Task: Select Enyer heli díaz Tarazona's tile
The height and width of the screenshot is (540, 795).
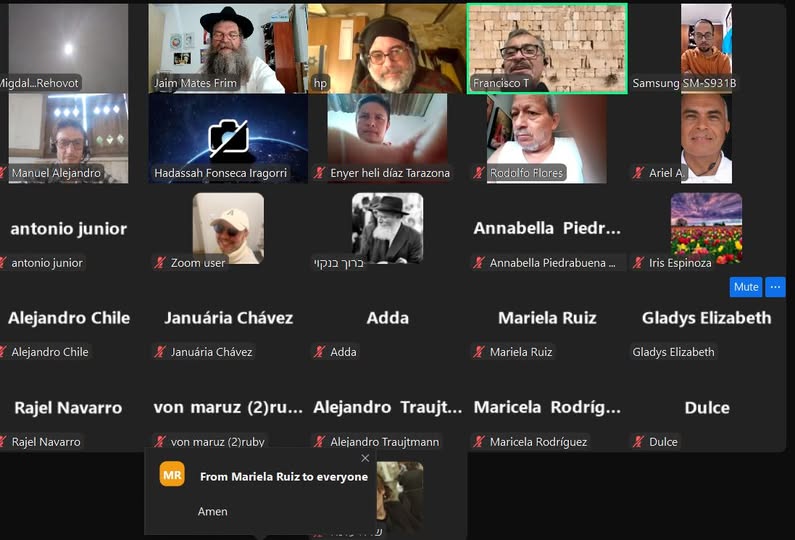Action: [387, 137]
